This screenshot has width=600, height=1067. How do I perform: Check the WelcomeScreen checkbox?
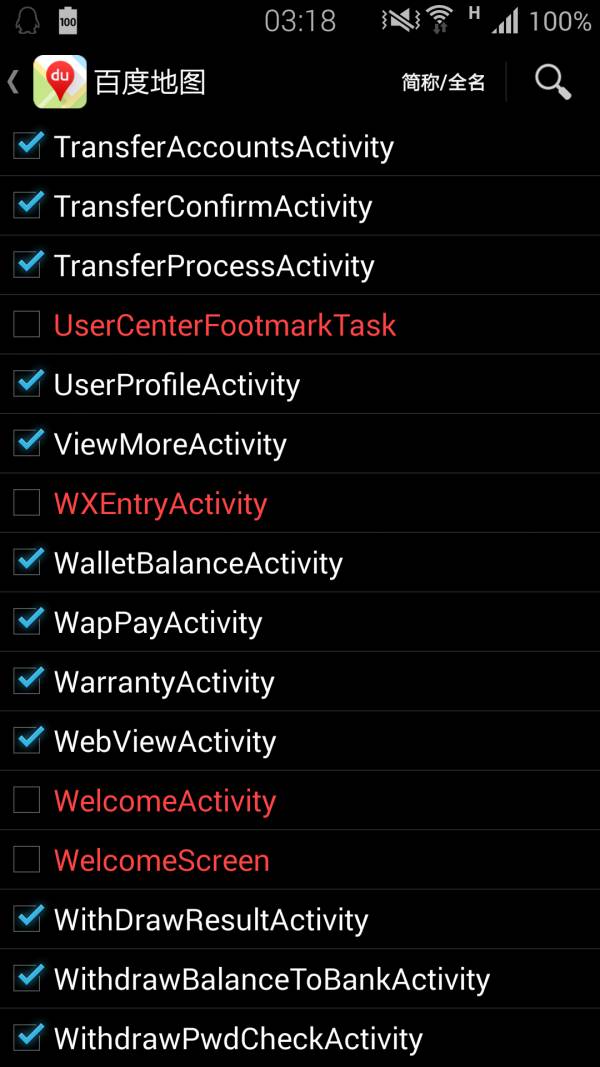pyautogui.click(x=27, y=860)
